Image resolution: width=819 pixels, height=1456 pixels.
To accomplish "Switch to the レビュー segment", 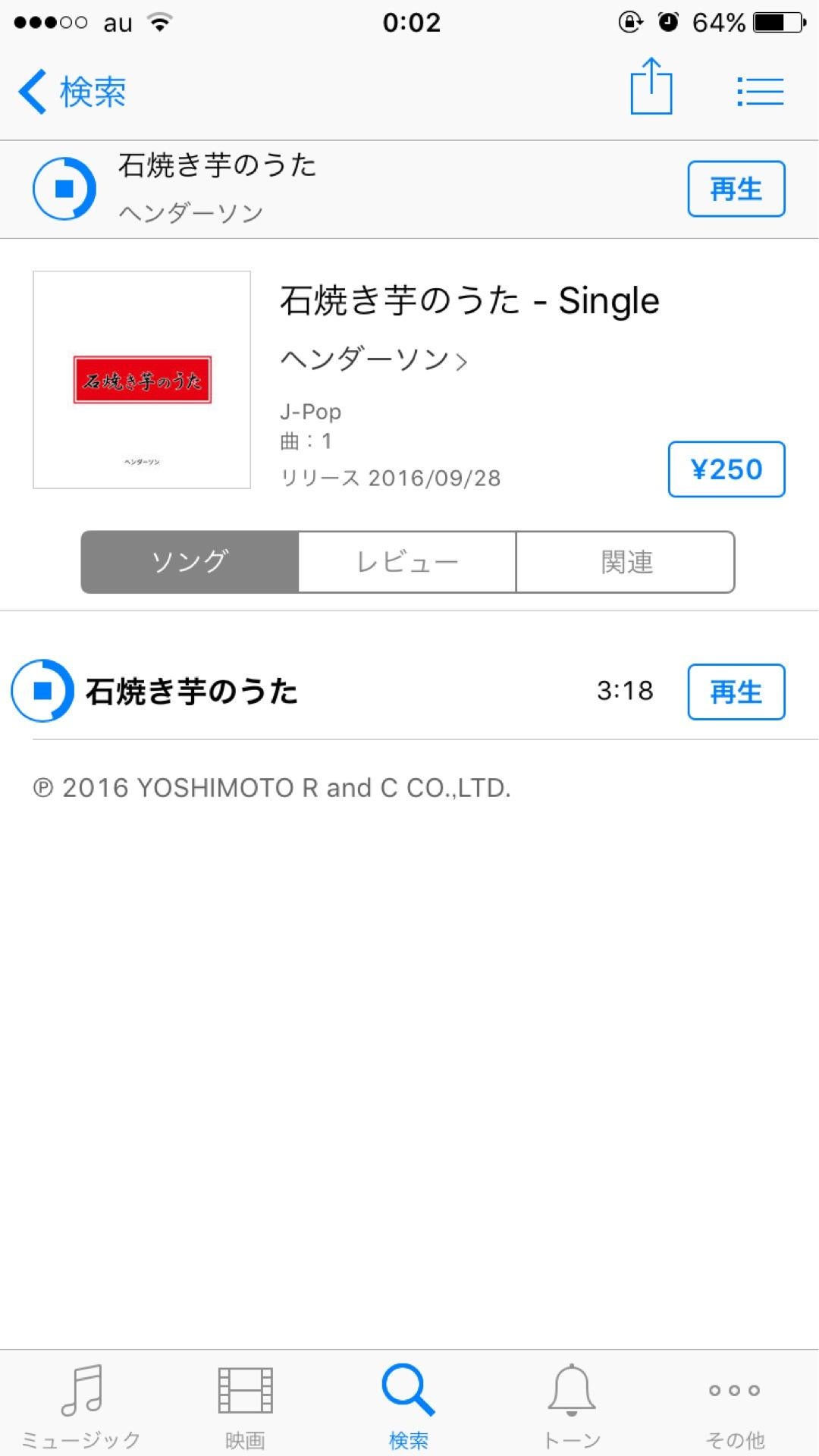I will click(407, 562).
